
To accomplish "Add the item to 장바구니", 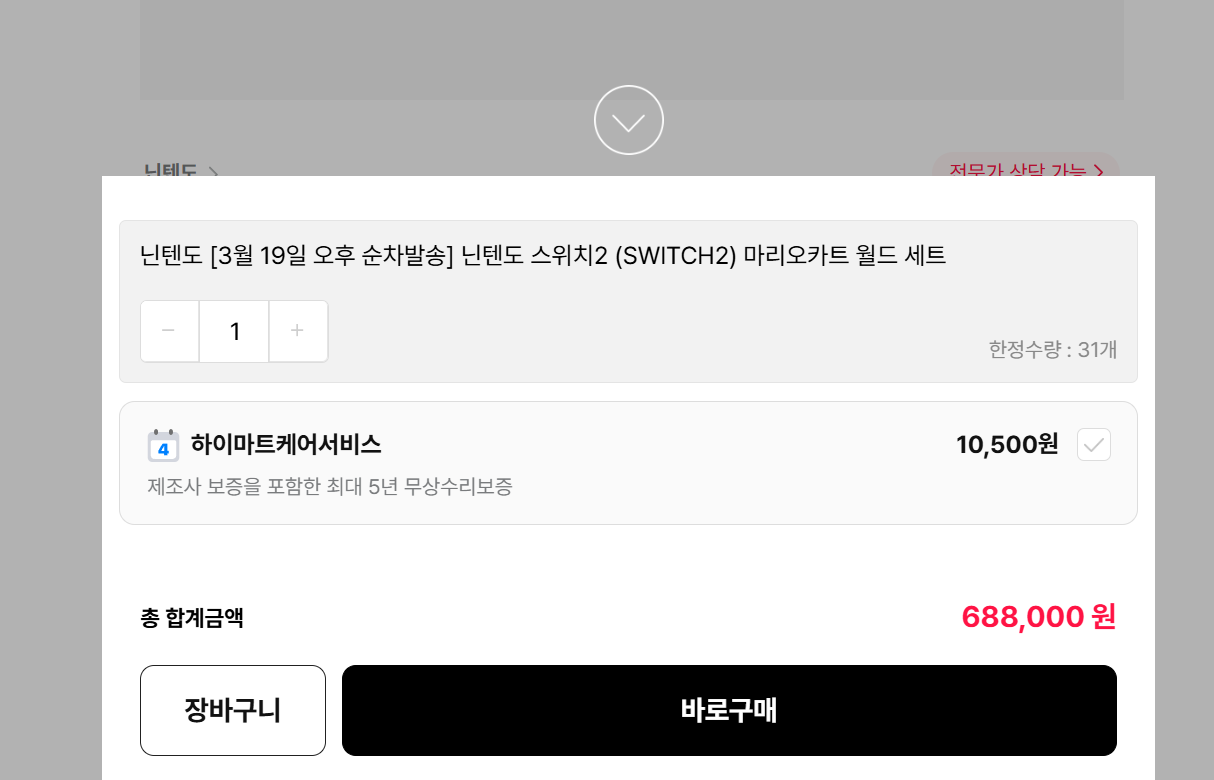I will 233,710.
